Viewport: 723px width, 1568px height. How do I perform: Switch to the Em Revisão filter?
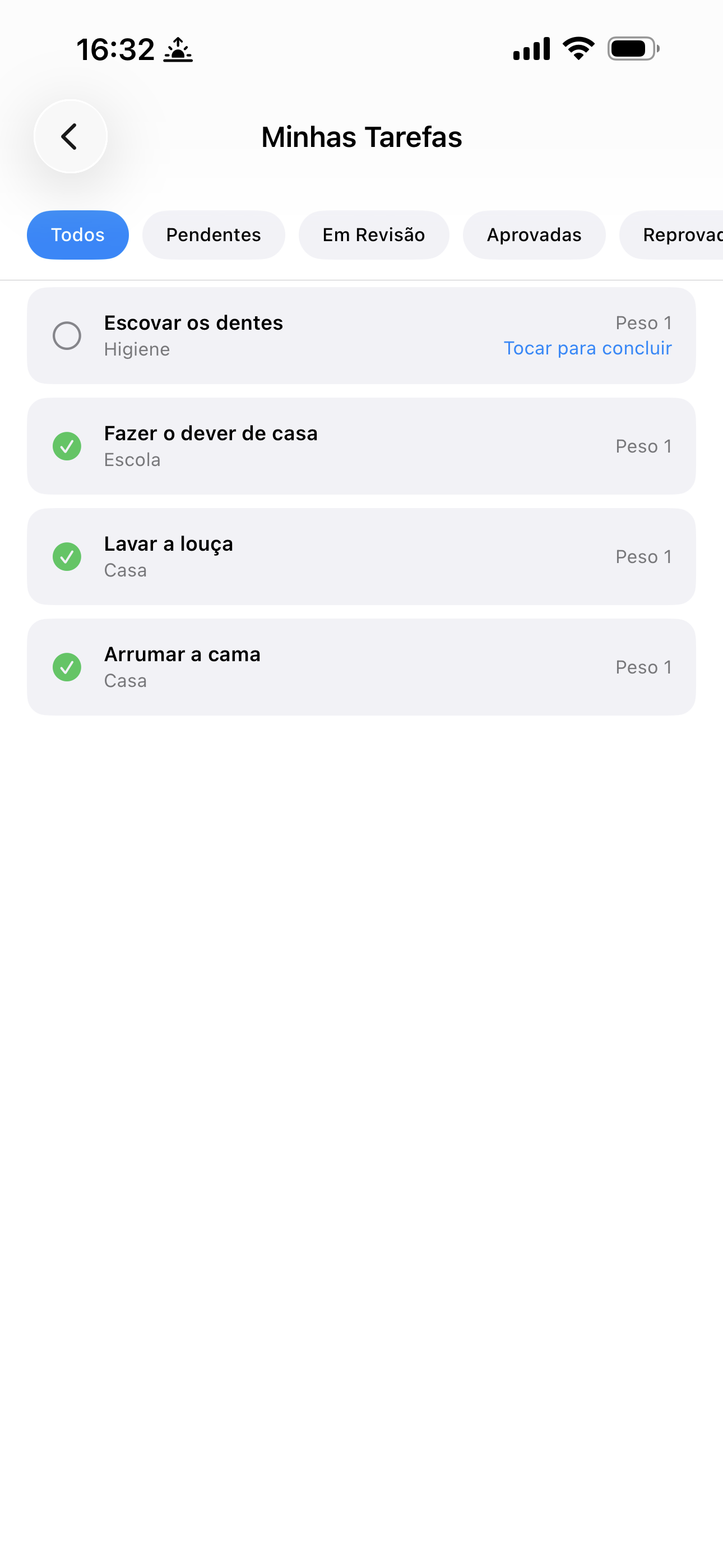[374, 234]
